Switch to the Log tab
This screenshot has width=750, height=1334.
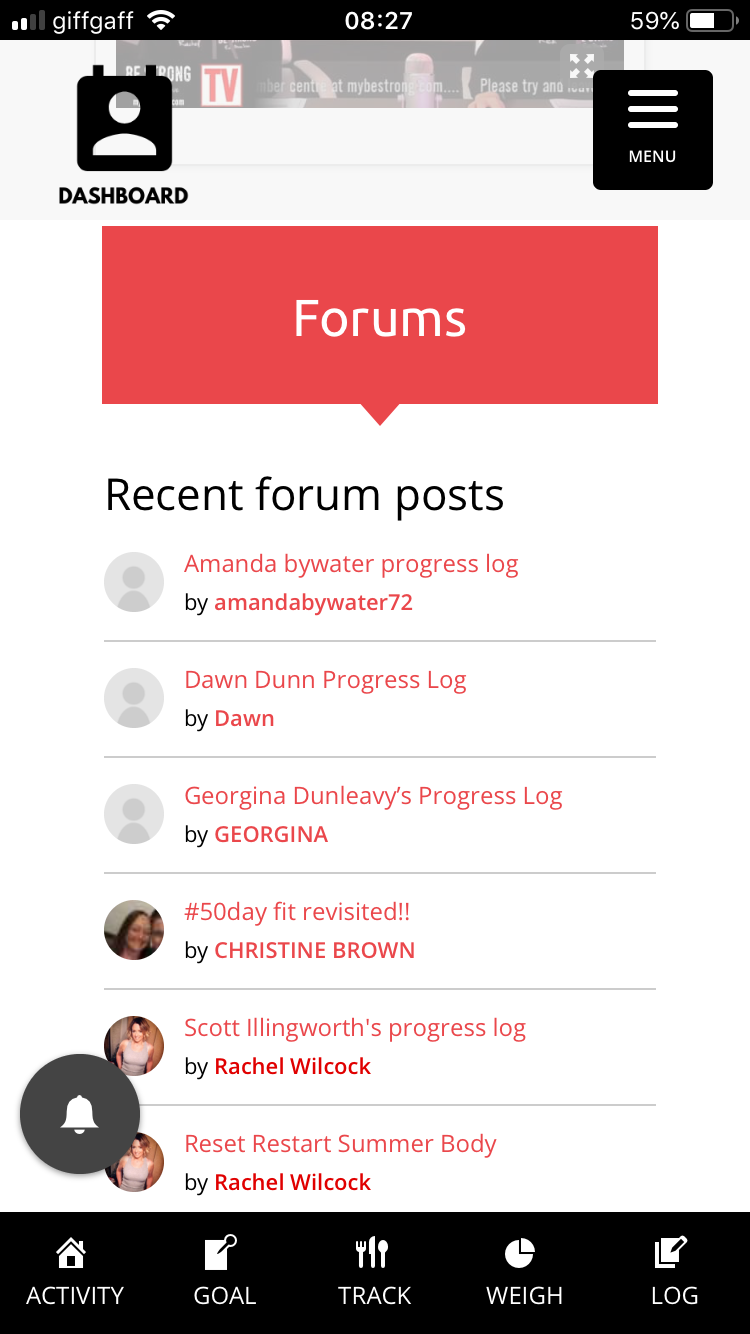pyautogui.click(x=675, y=1272)
